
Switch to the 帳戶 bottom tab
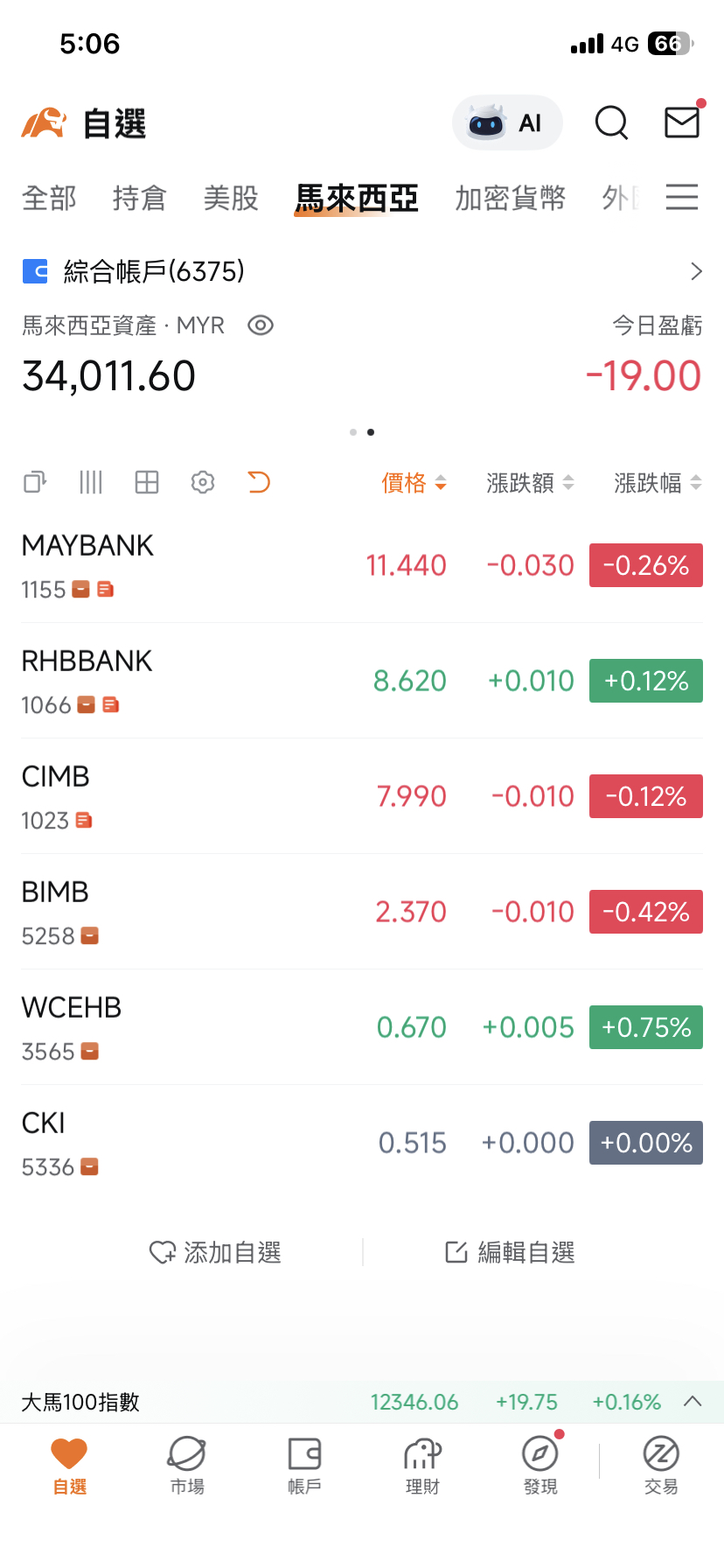(x=304, y=1465)
